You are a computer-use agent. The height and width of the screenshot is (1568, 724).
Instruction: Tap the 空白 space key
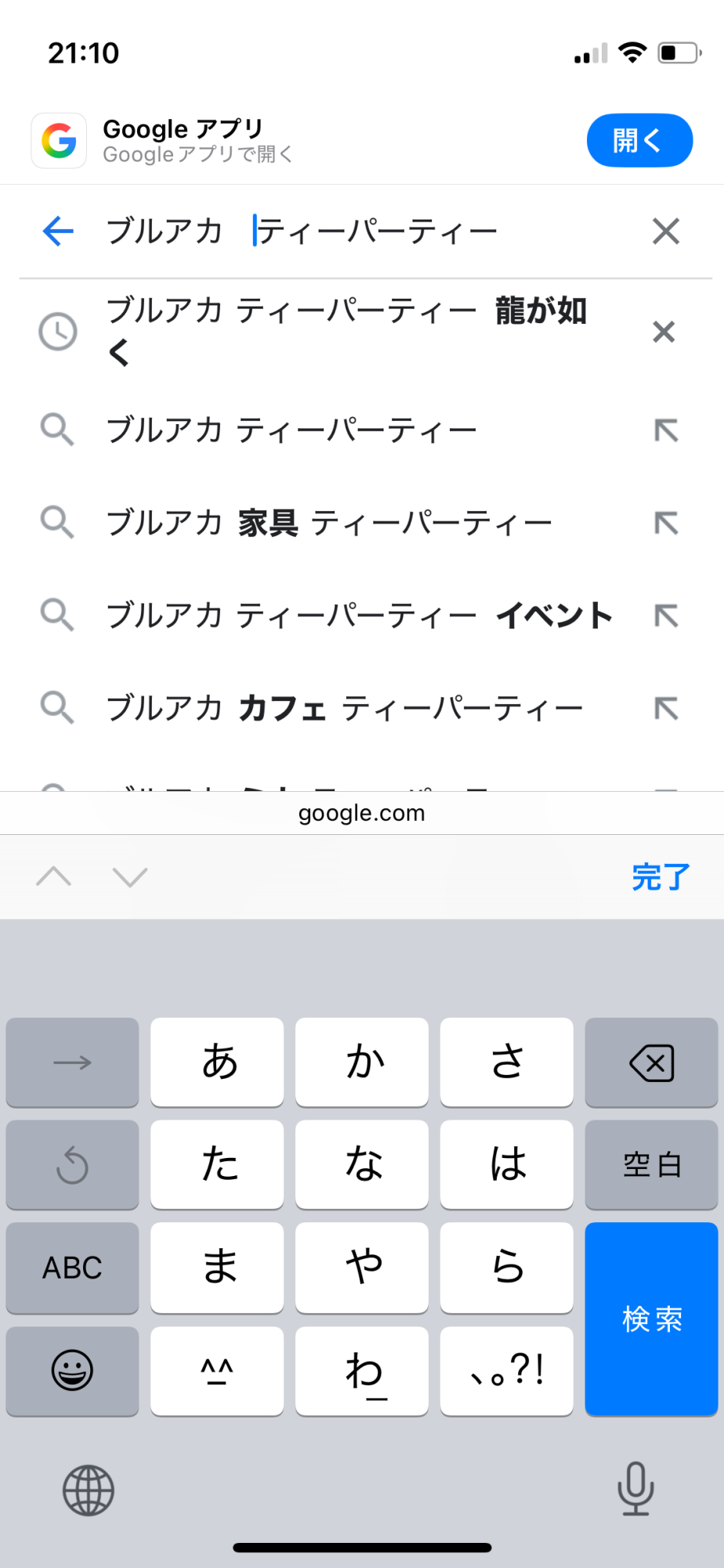[651, 1164]
